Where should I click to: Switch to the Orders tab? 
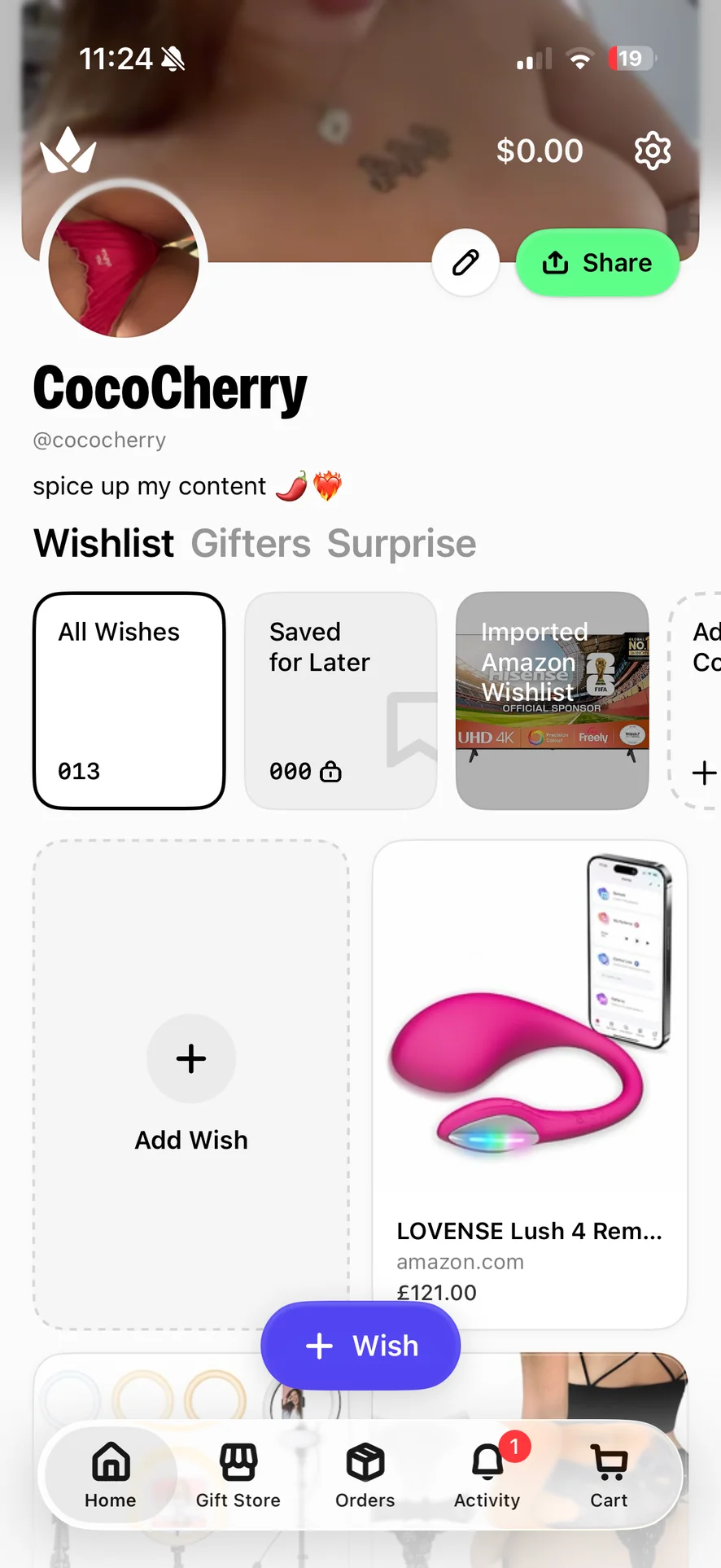pyautogui.click(x=365, y=1475)
